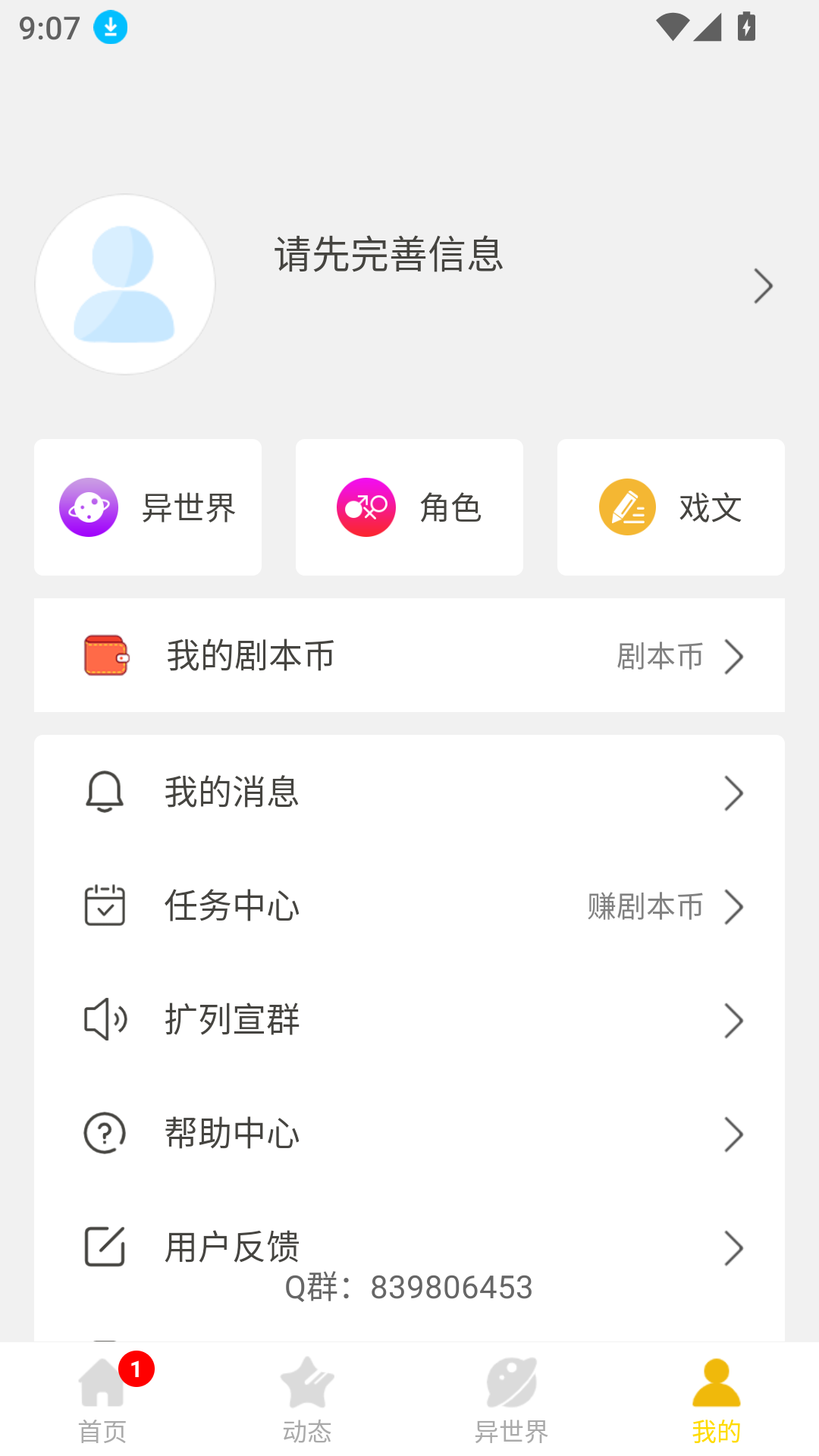Go to 任务中心 to earn coins

(409, 906)
